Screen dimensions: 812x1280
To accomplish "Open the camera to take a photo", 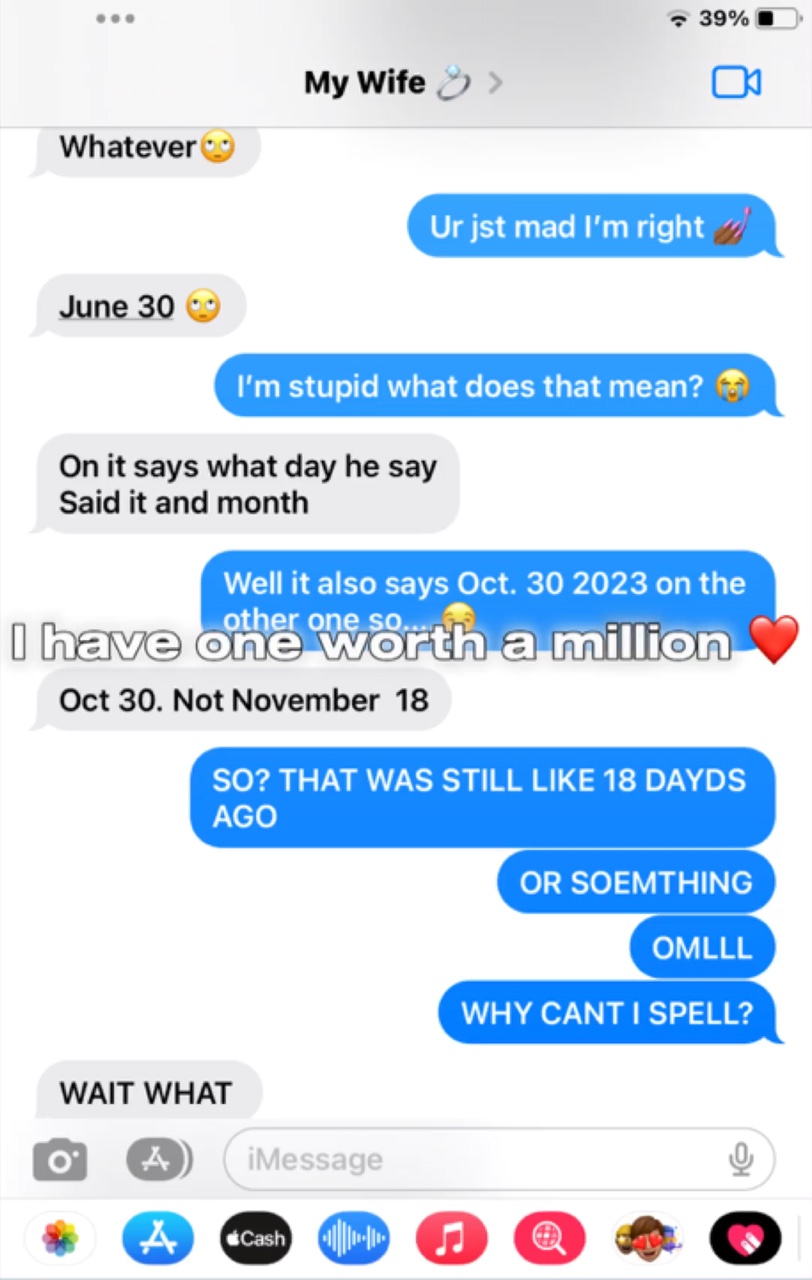I will pyautogui.click(x=60, y=1160).
